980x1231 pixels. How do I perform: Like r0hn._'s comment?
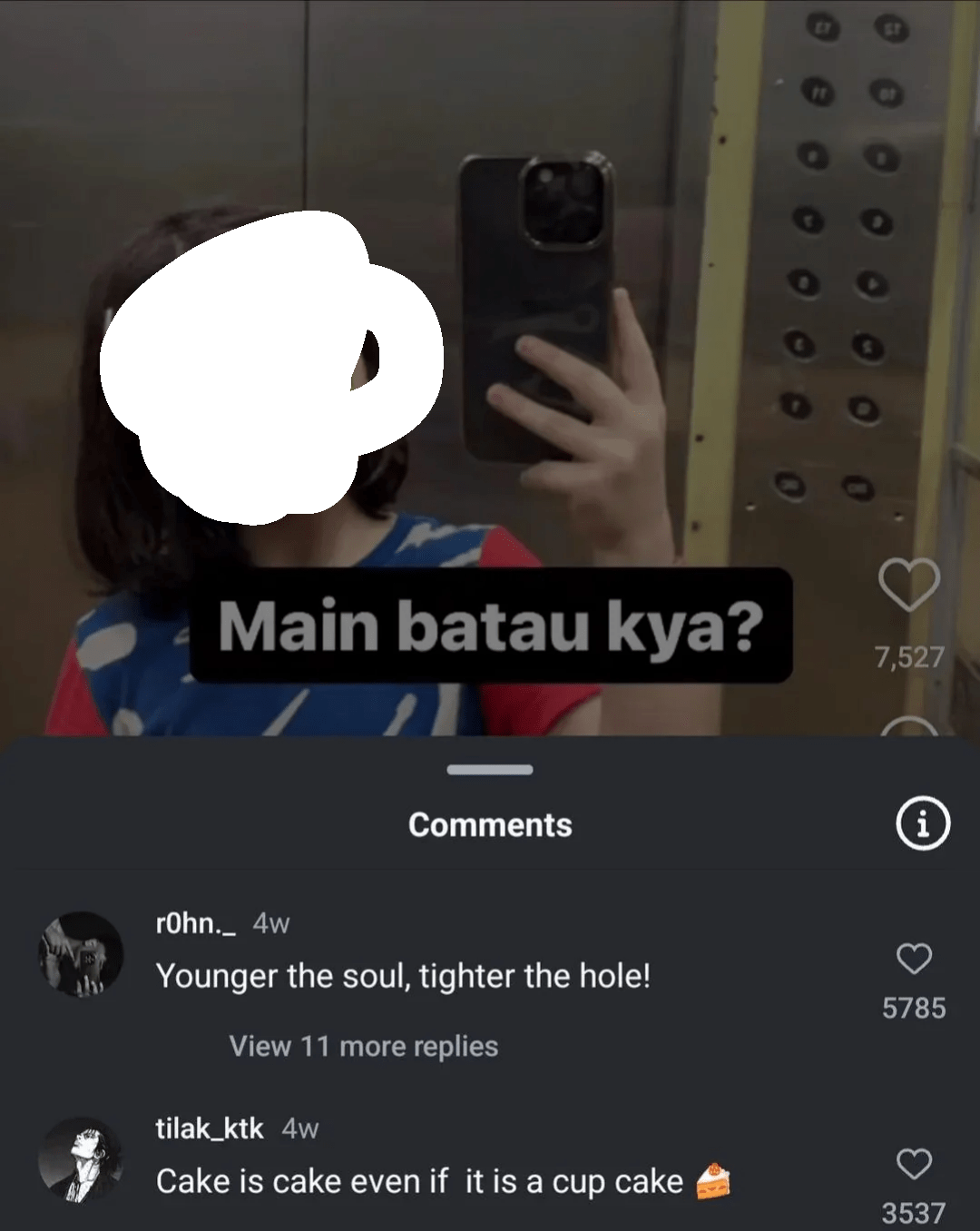coord(914,959)
